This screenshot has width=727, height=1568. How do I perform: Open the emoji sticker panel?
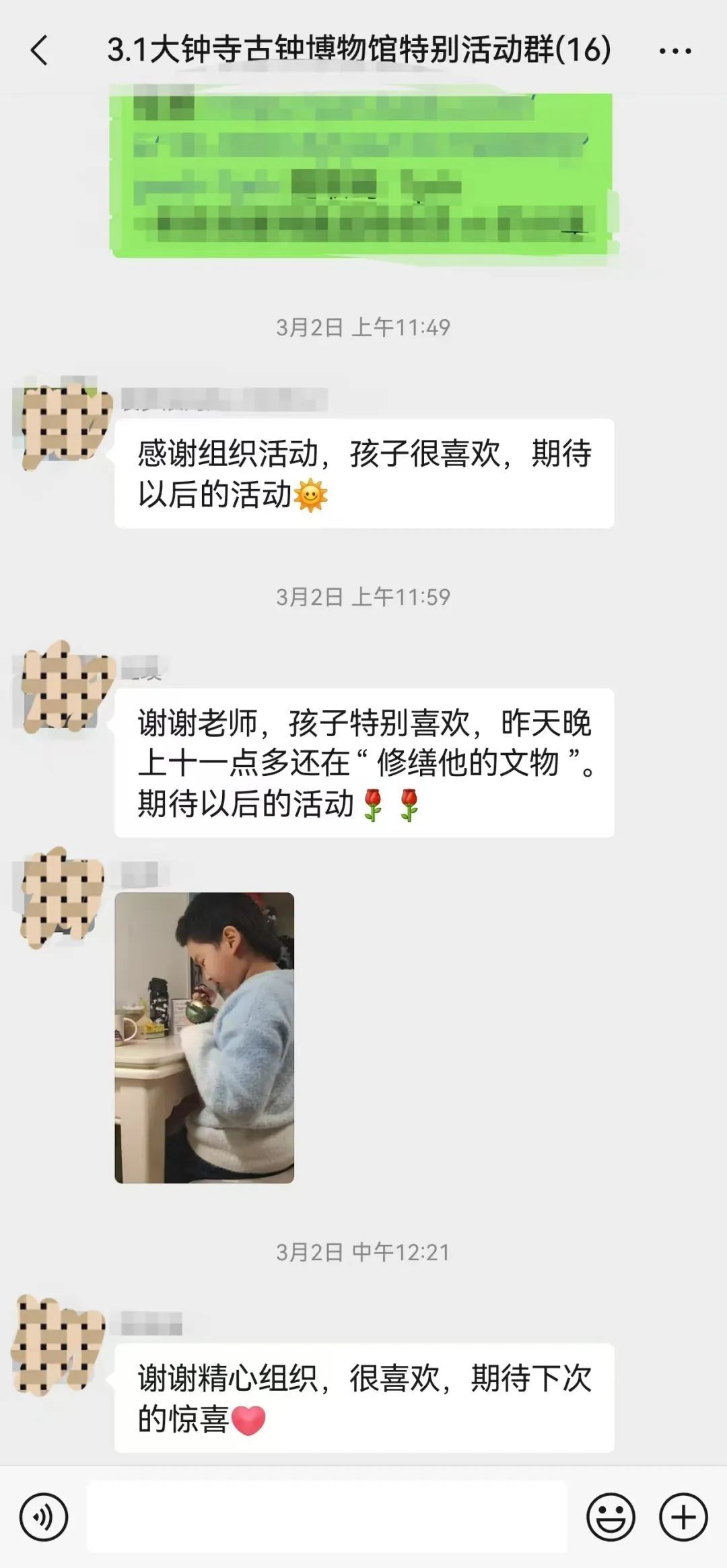point(611,1517)
